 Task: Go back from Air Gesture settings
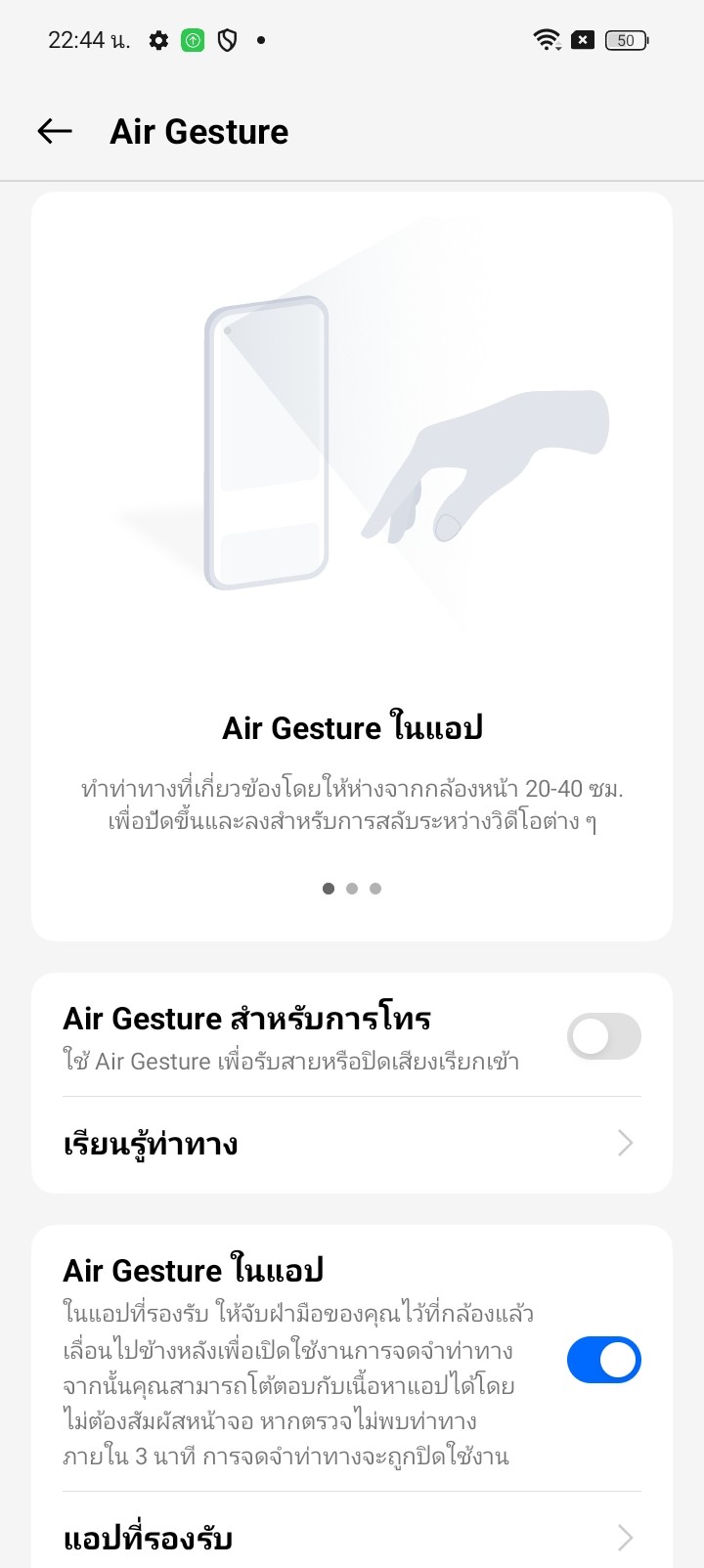[55, 131]
